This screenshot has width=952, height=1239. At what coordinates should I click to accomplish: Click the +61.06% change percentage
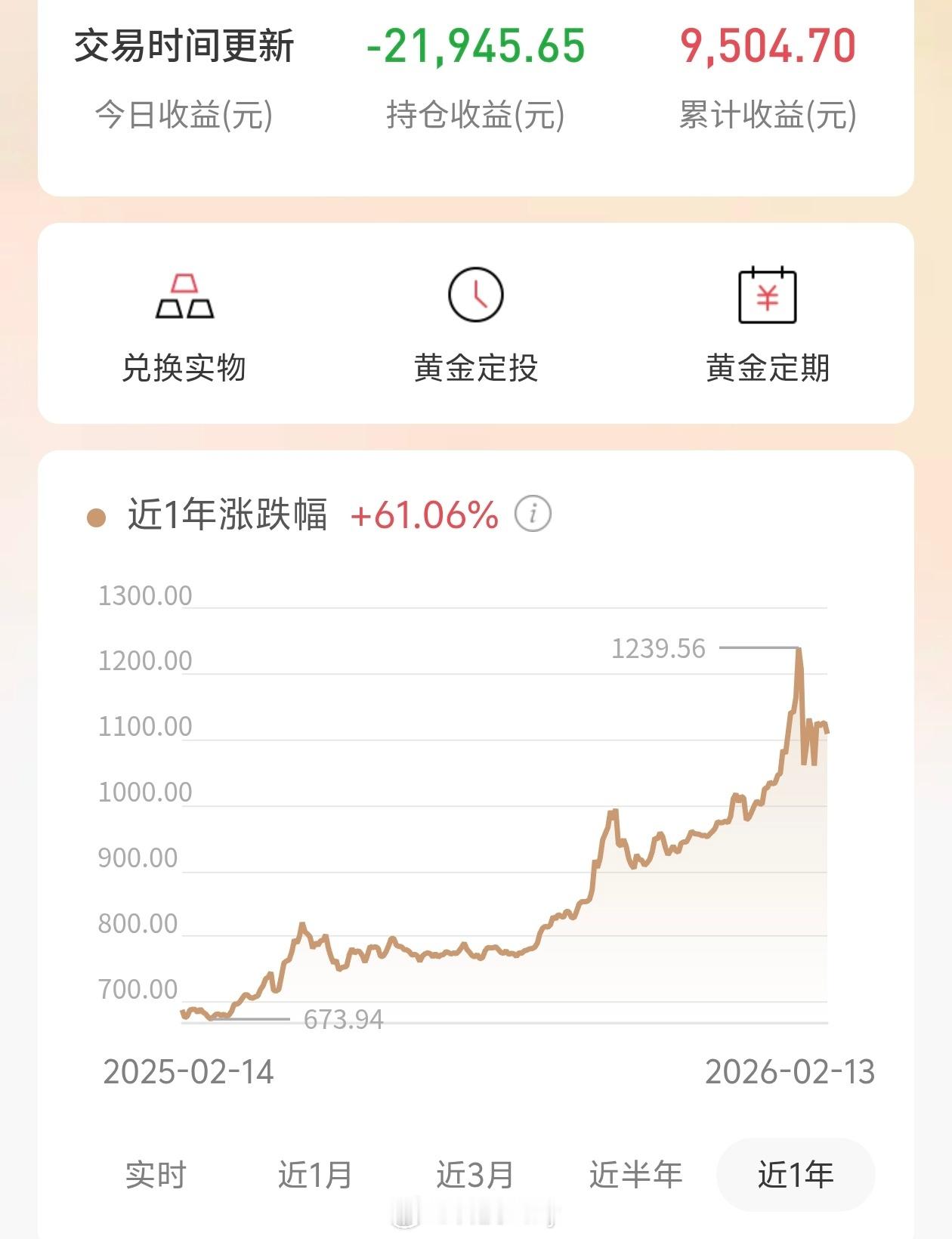point(421,513)
